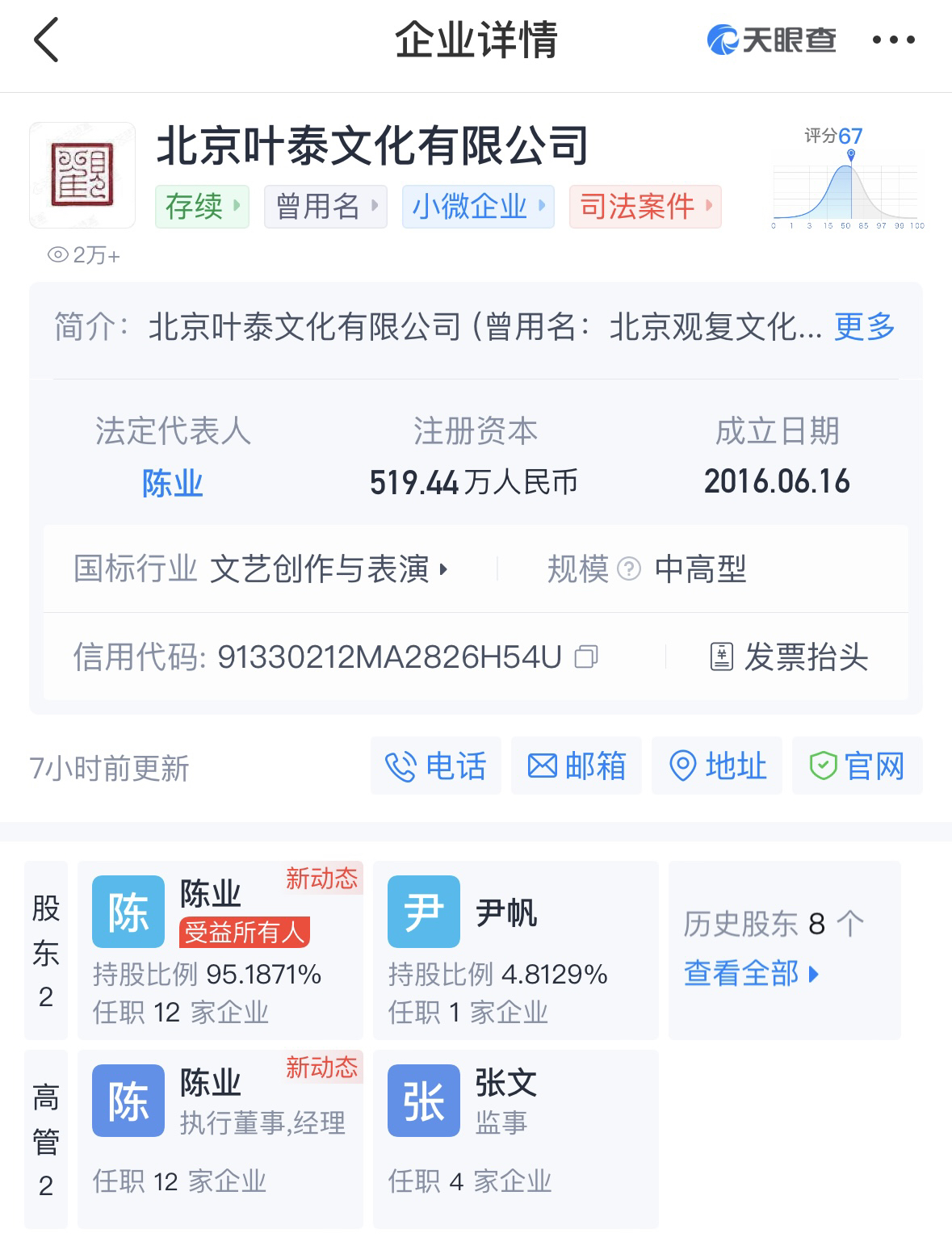The width and height of the screenshot is (952, 1246).
Task: Open the 小微企业 chip
Action: [x=478, y=207]
